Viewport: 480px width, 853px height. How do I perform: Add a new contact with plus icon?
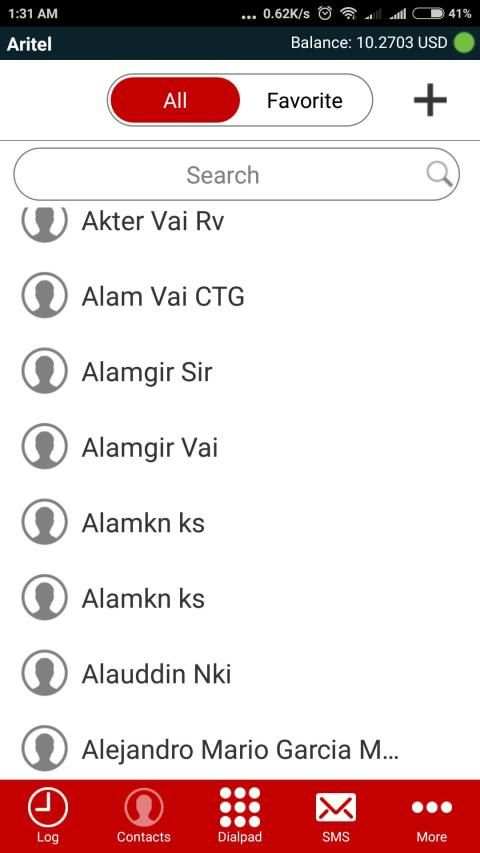430,100
